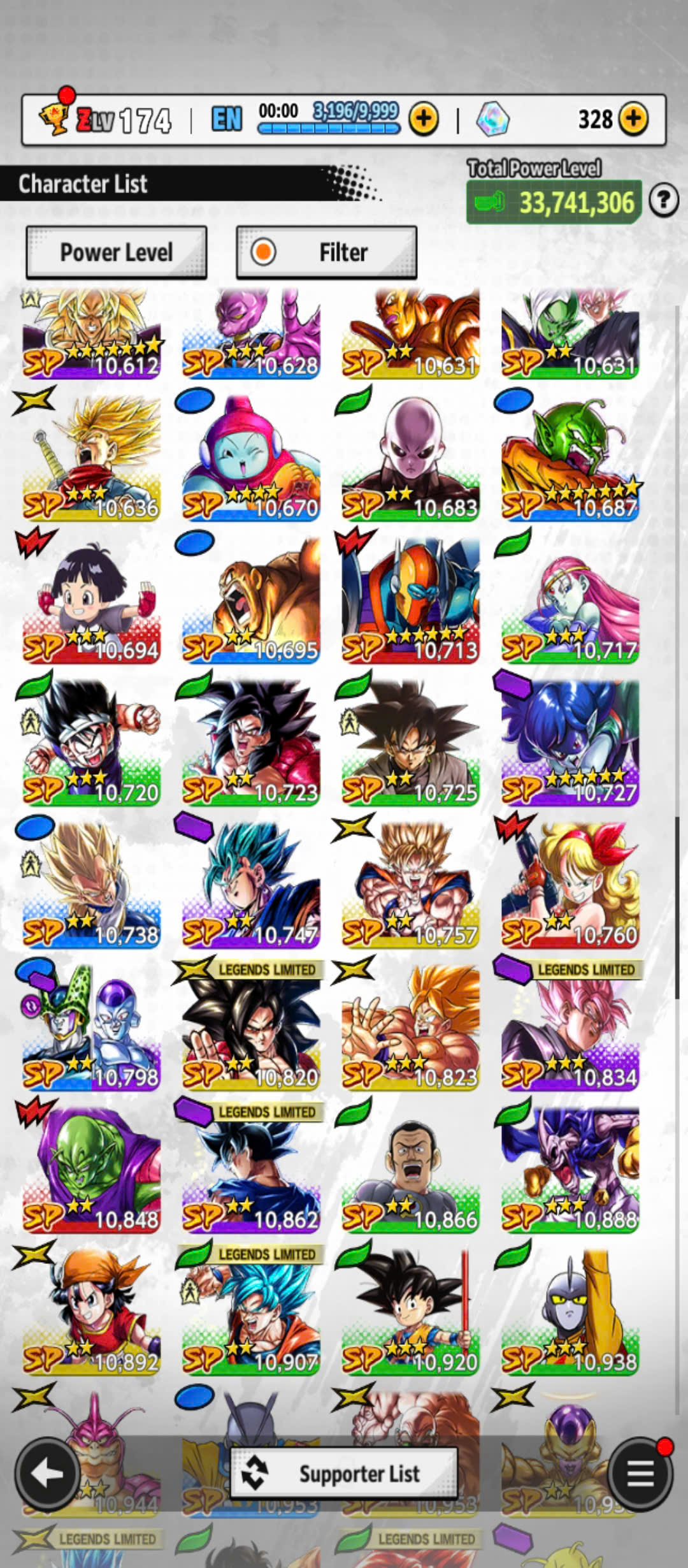Open character with power 10,670
The height and width of the screenshot is (1568, 688).
click(x=251, y=458)
